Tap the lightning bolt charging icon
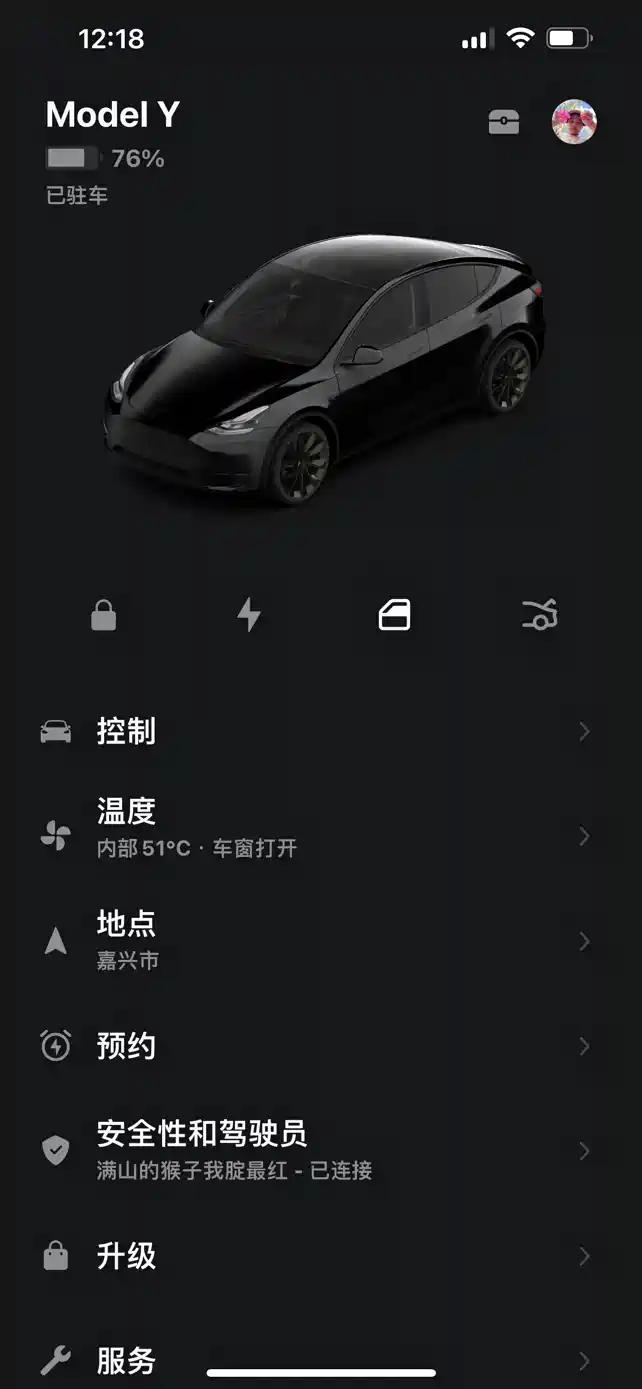This screenshot has width=642, height=1389. [x=248, y=615]
